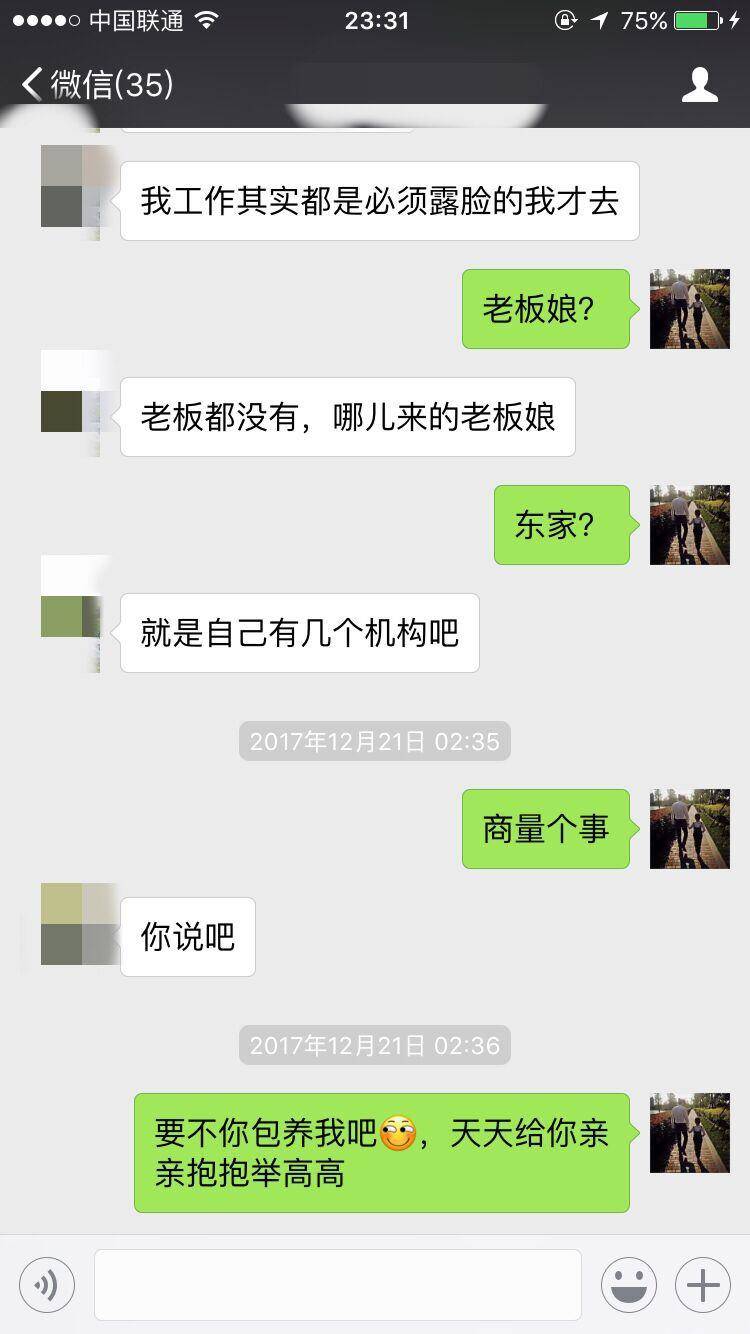This screenshot has width=750, height=1334.
Task: Tap the 东家 green message bubble
Action: point(561,526)
